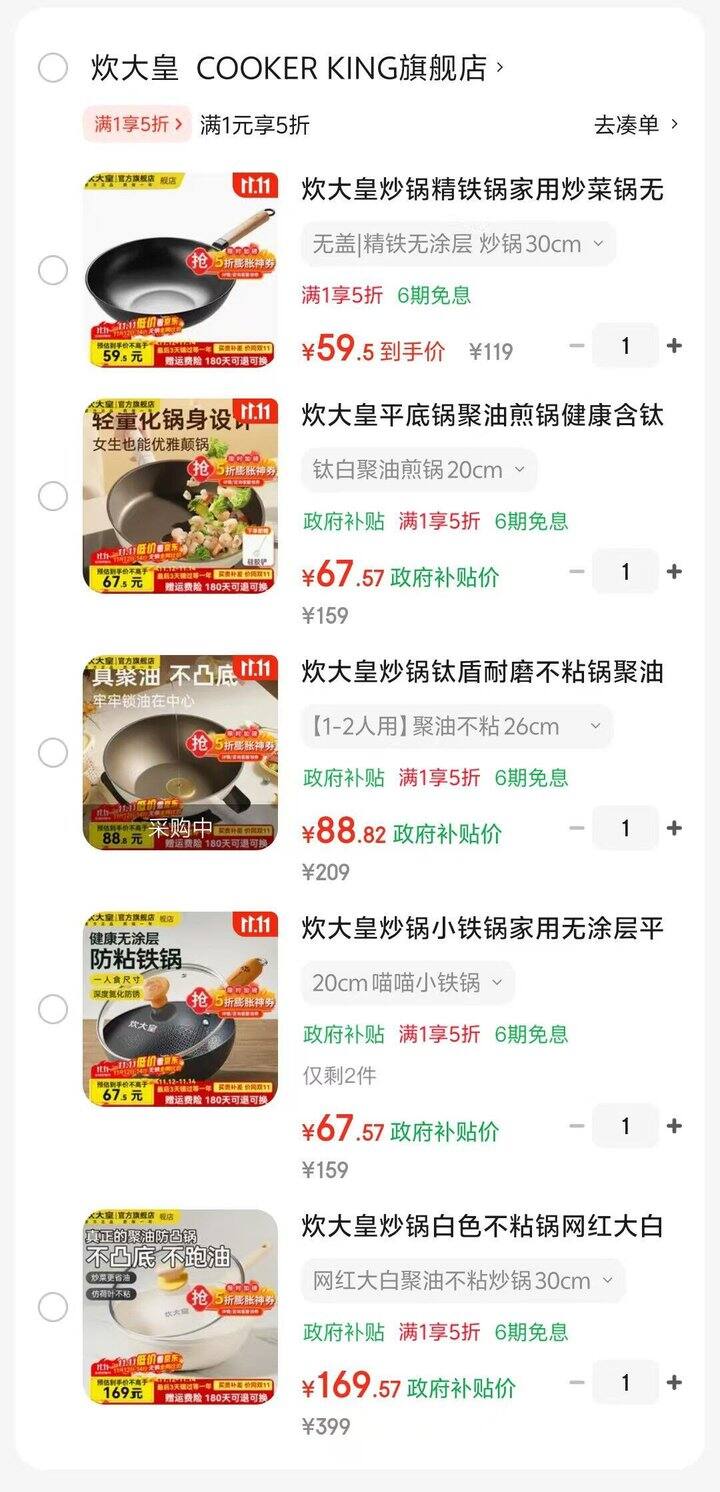Change the 【1-2人用】聚油不粘 26cm variant
Viewport: 720px width, 1492px height.
coord(456,727)
